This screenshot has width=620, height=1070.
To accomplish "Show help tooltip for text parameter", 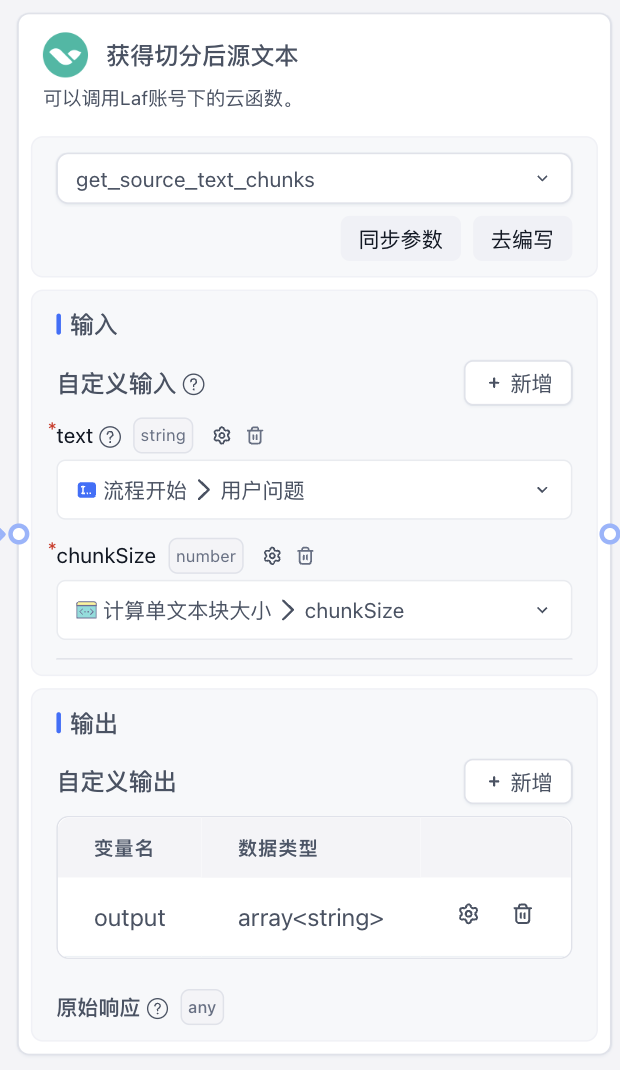I will pos(111,436).
